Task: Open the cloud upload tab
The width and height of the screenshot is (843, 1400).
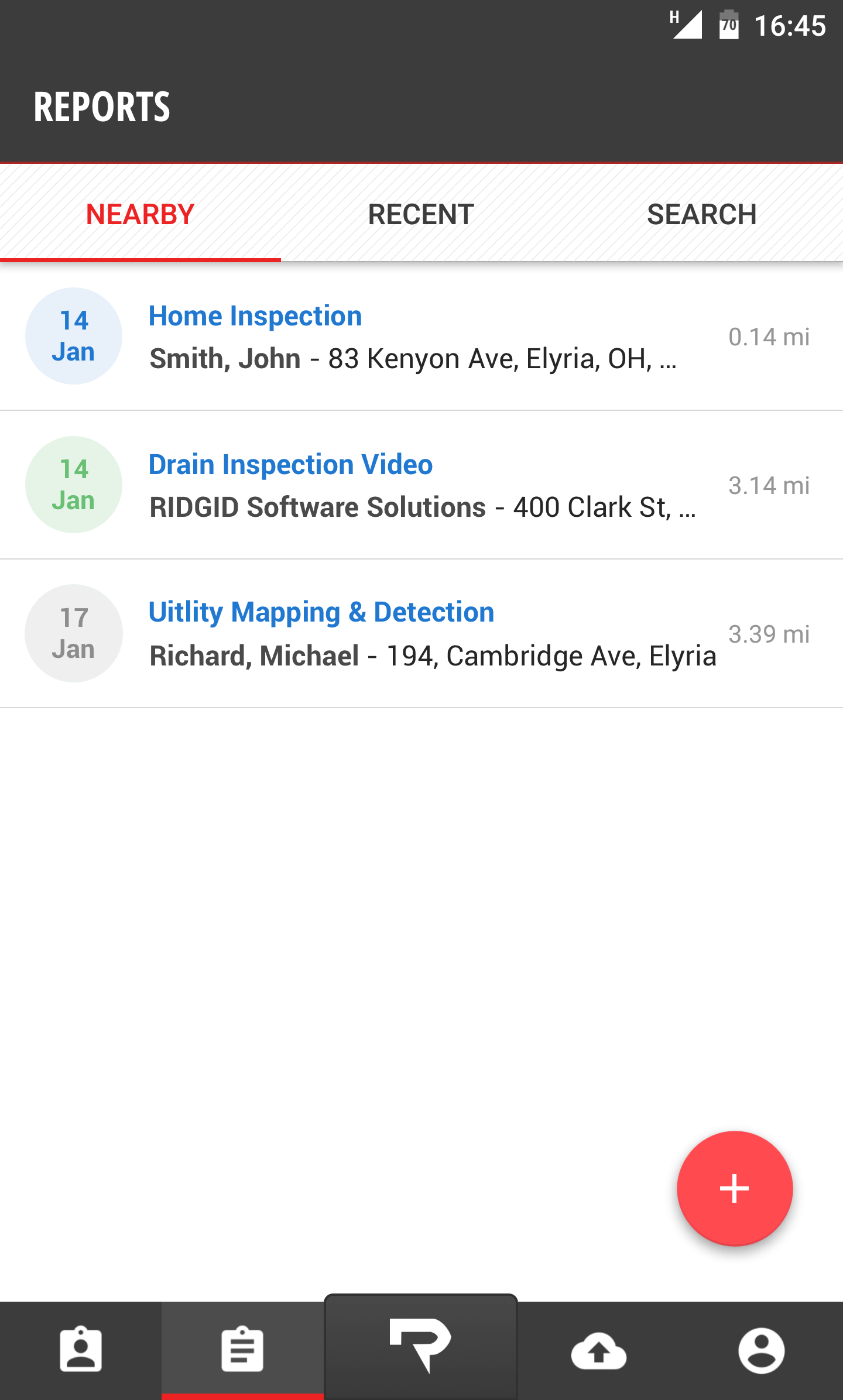Action: (599, 1350)
